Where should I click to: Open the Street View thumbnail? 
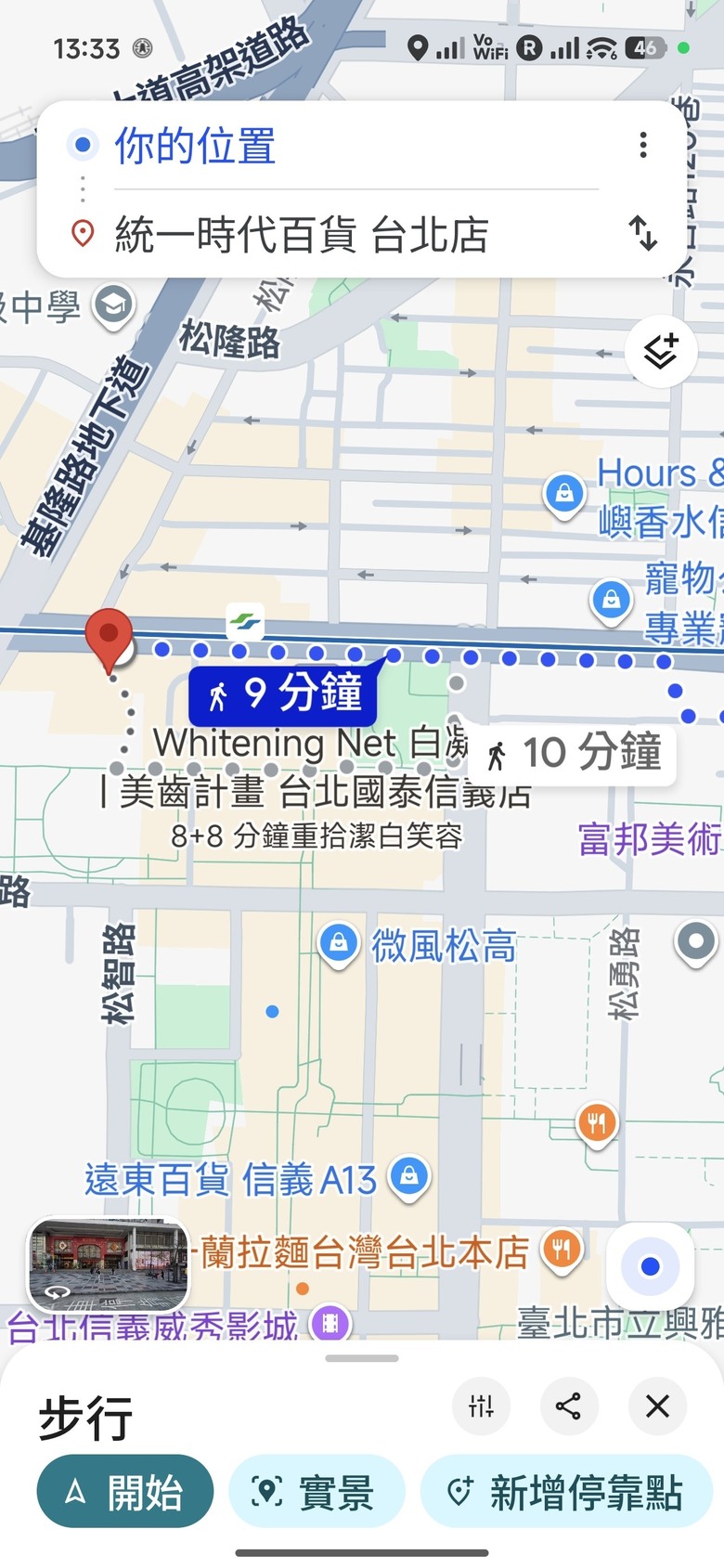click(x=109, y=1265)
